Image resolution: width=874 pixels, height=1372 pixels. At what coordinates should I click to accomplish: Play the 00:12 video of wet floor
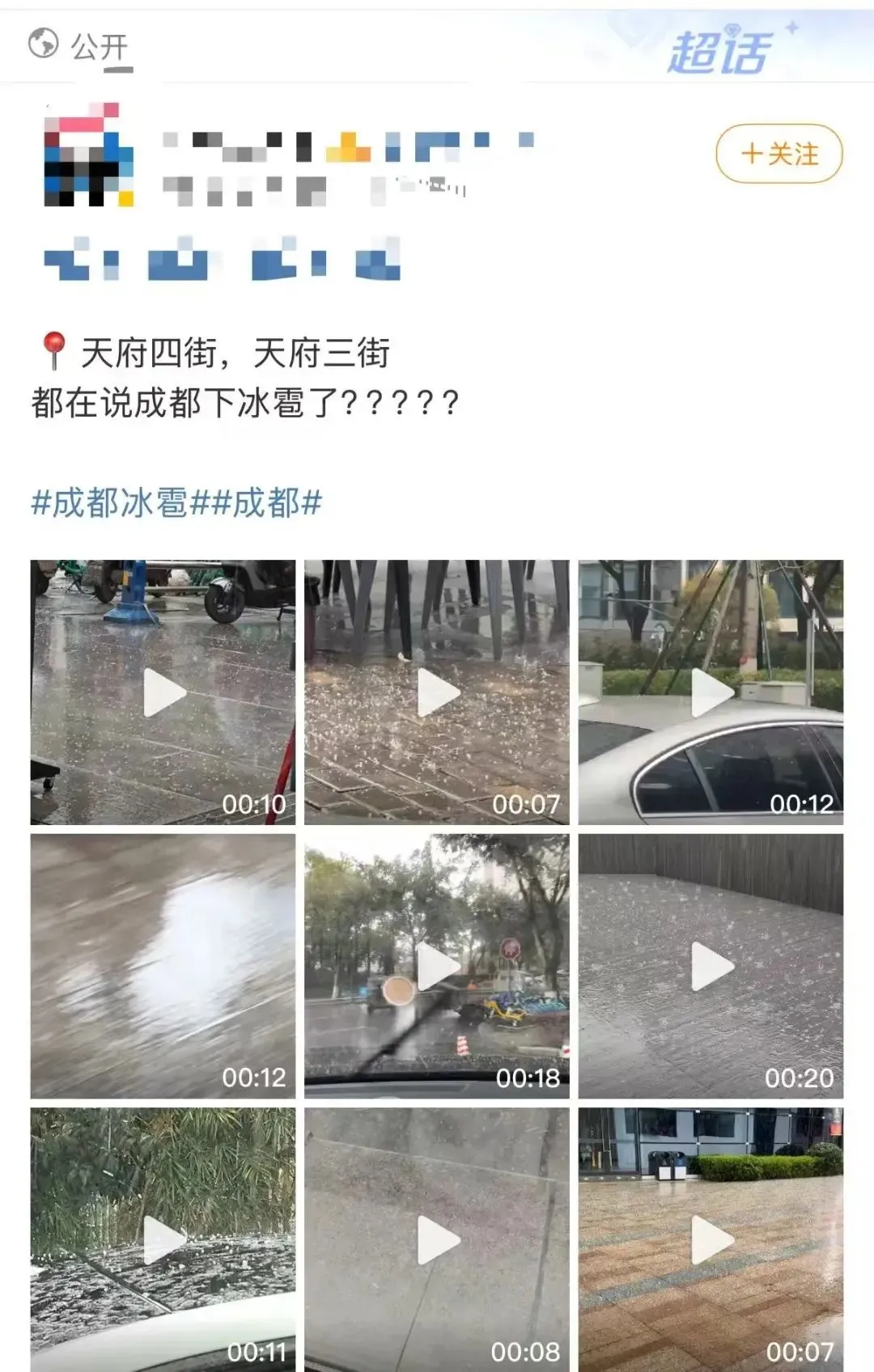coord(163,966)
